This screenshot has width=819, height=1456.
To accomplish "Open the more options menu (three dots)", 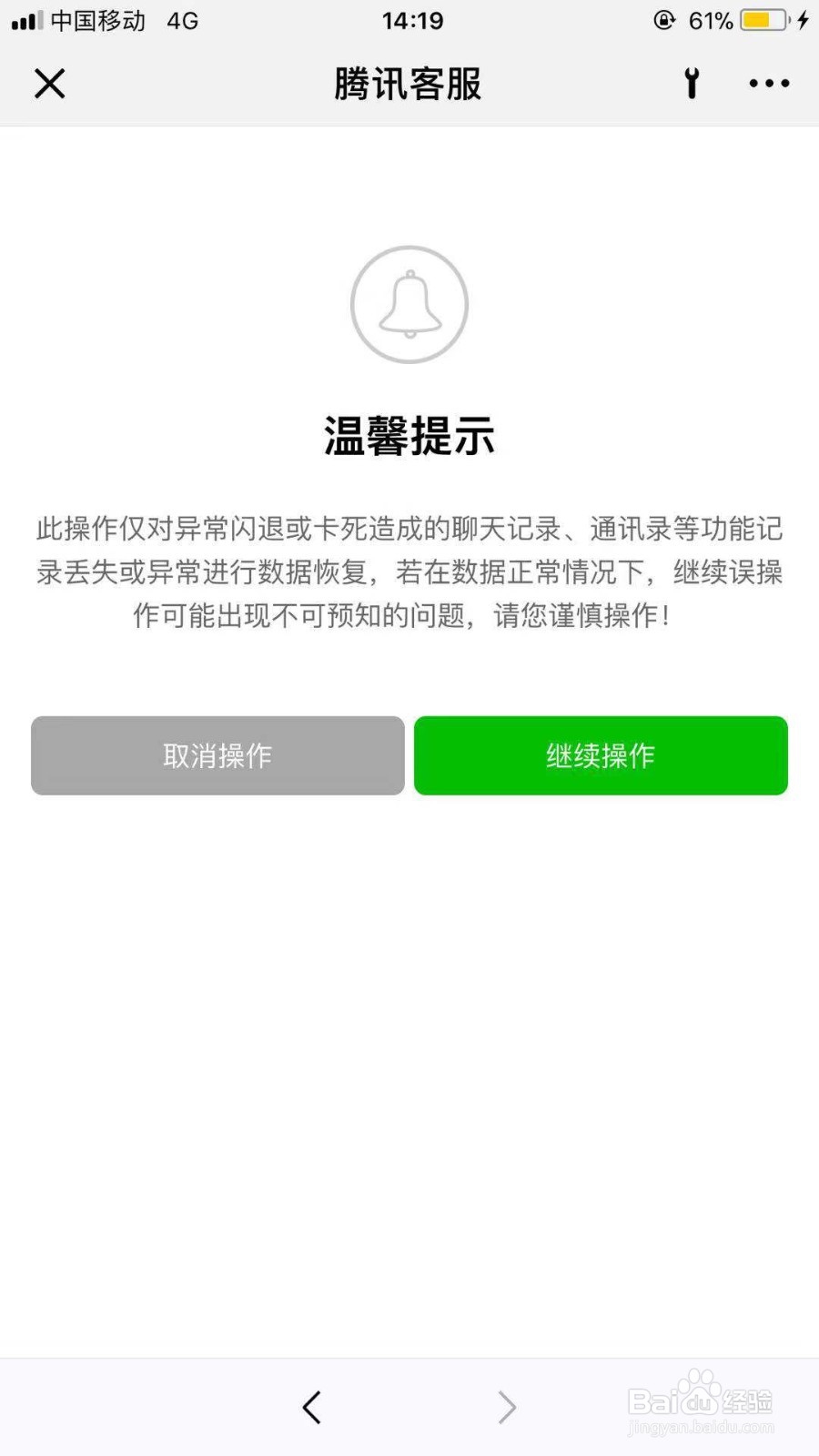I will pyautogui.click(x=767, y=83).
